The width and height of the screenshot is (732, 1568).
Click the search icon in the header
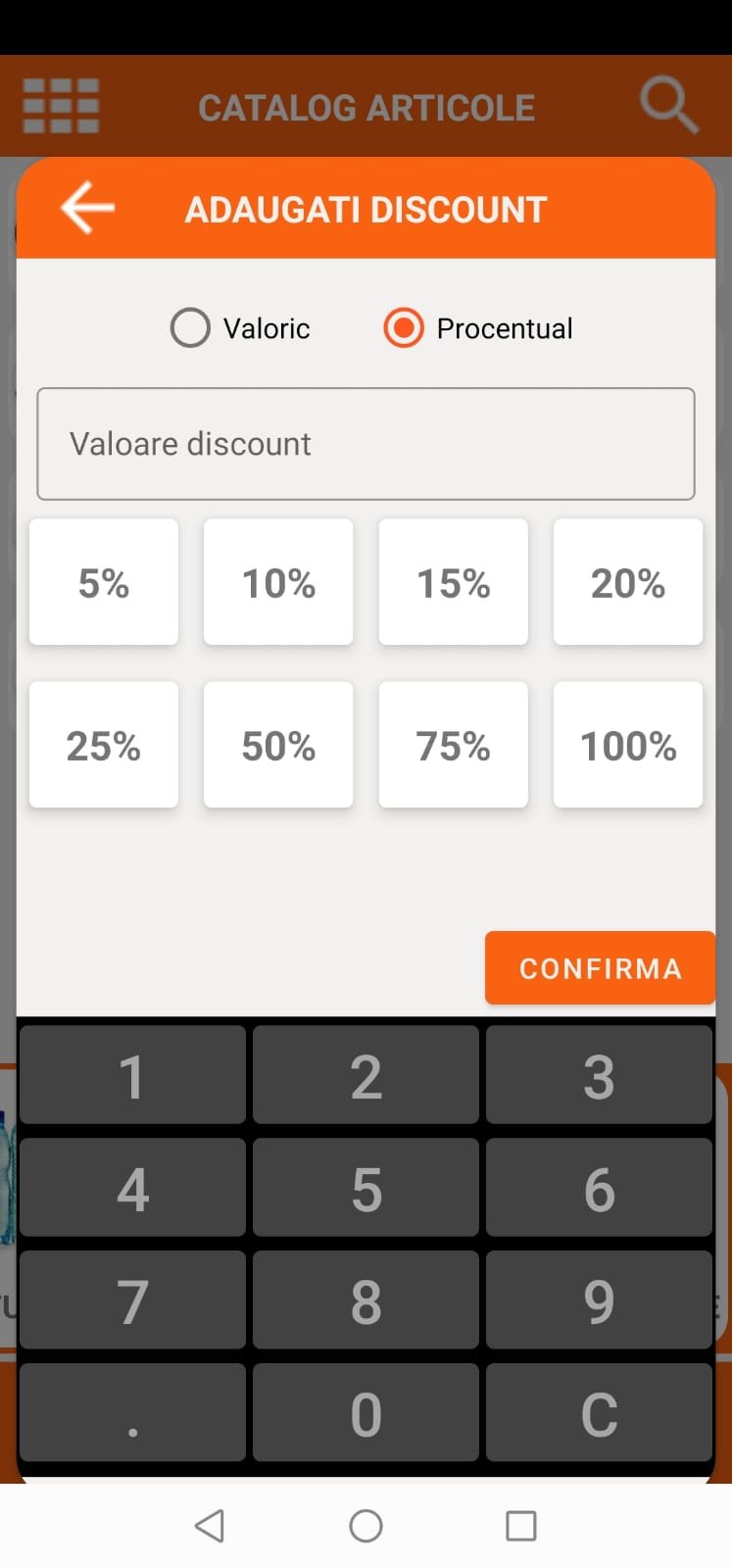pos(667,106)
